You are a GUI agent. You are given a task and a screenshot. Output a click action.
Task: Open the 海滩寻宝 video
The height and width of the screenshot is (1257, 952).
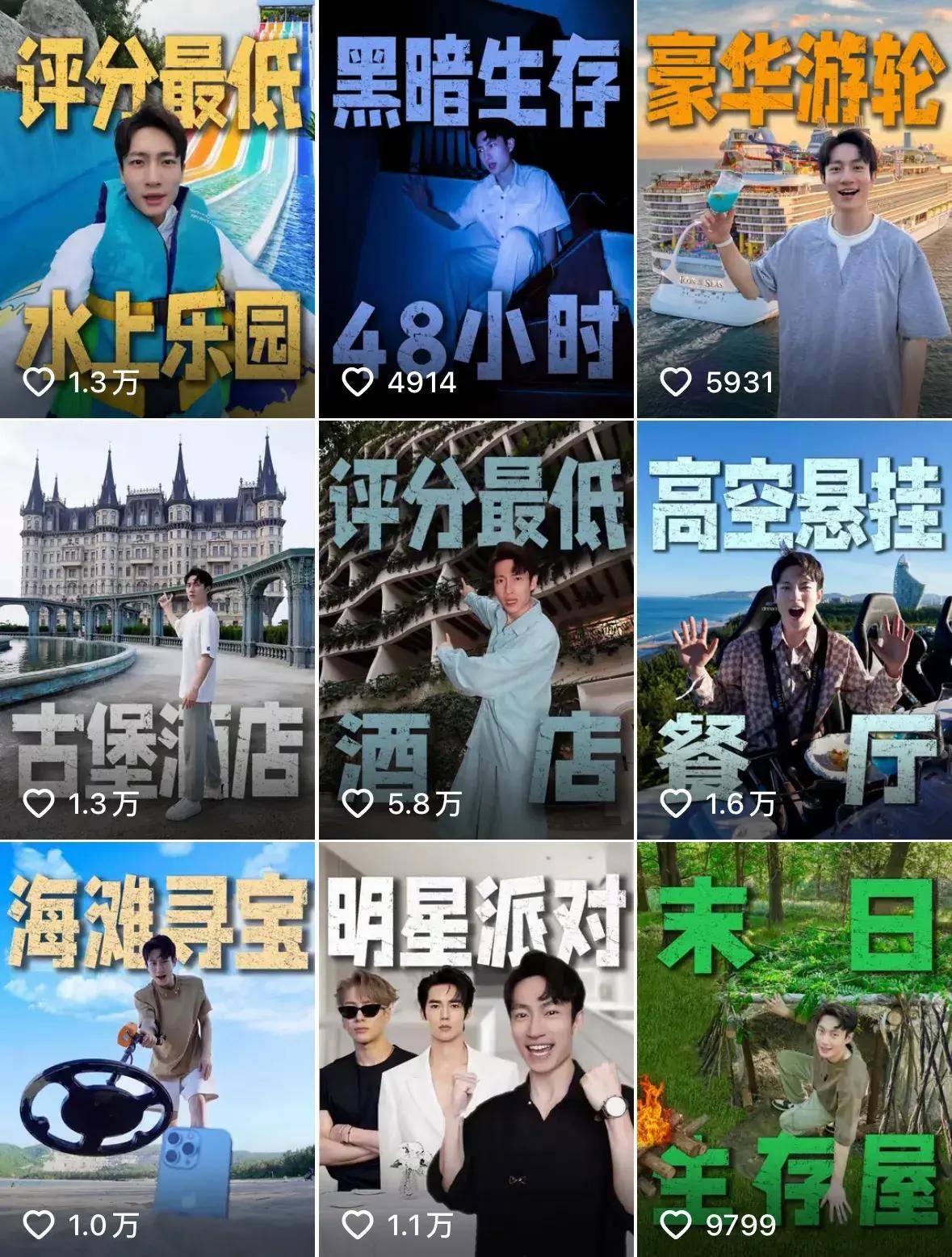click(157, 1050)
